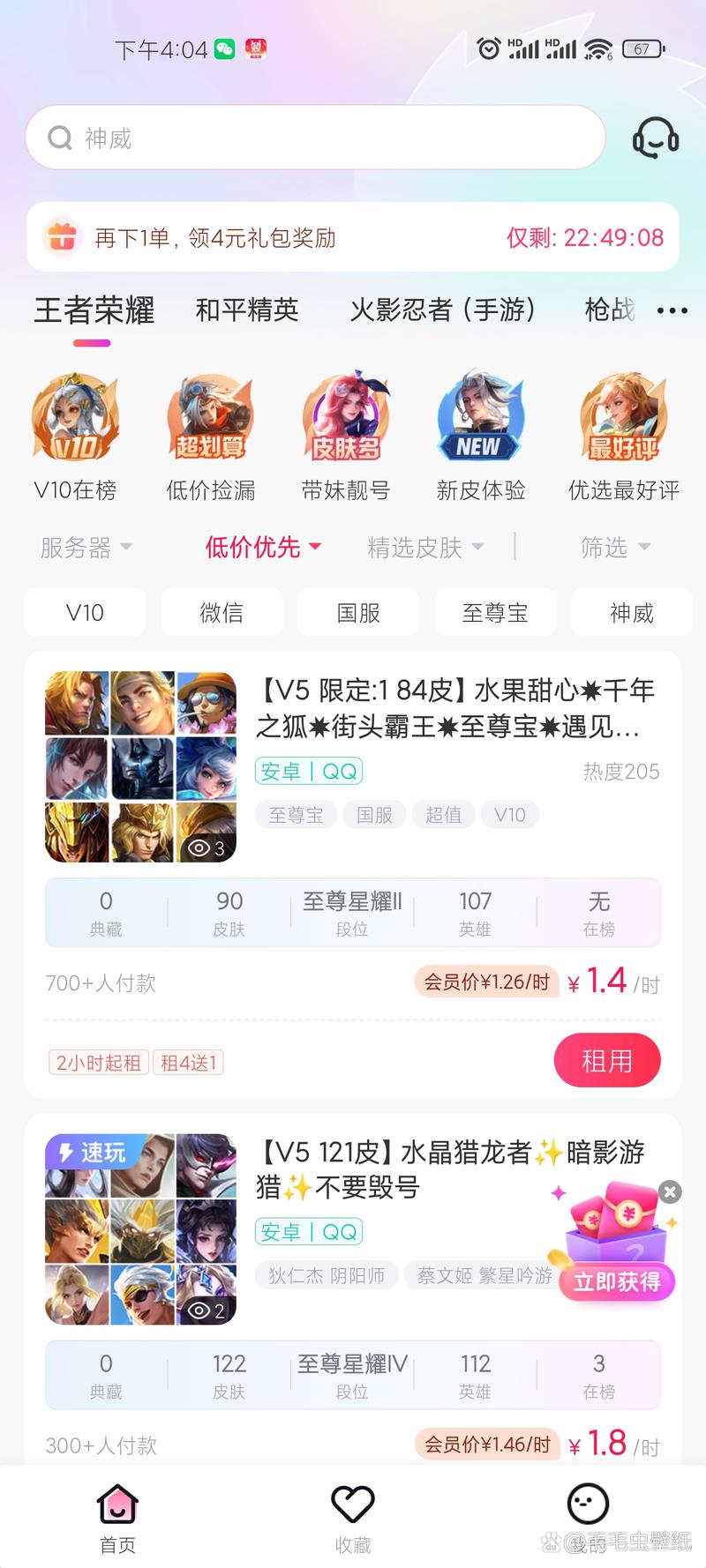Select the 至尊宝 filter chip
The image size is (706, 1568).
click(495, 613)
